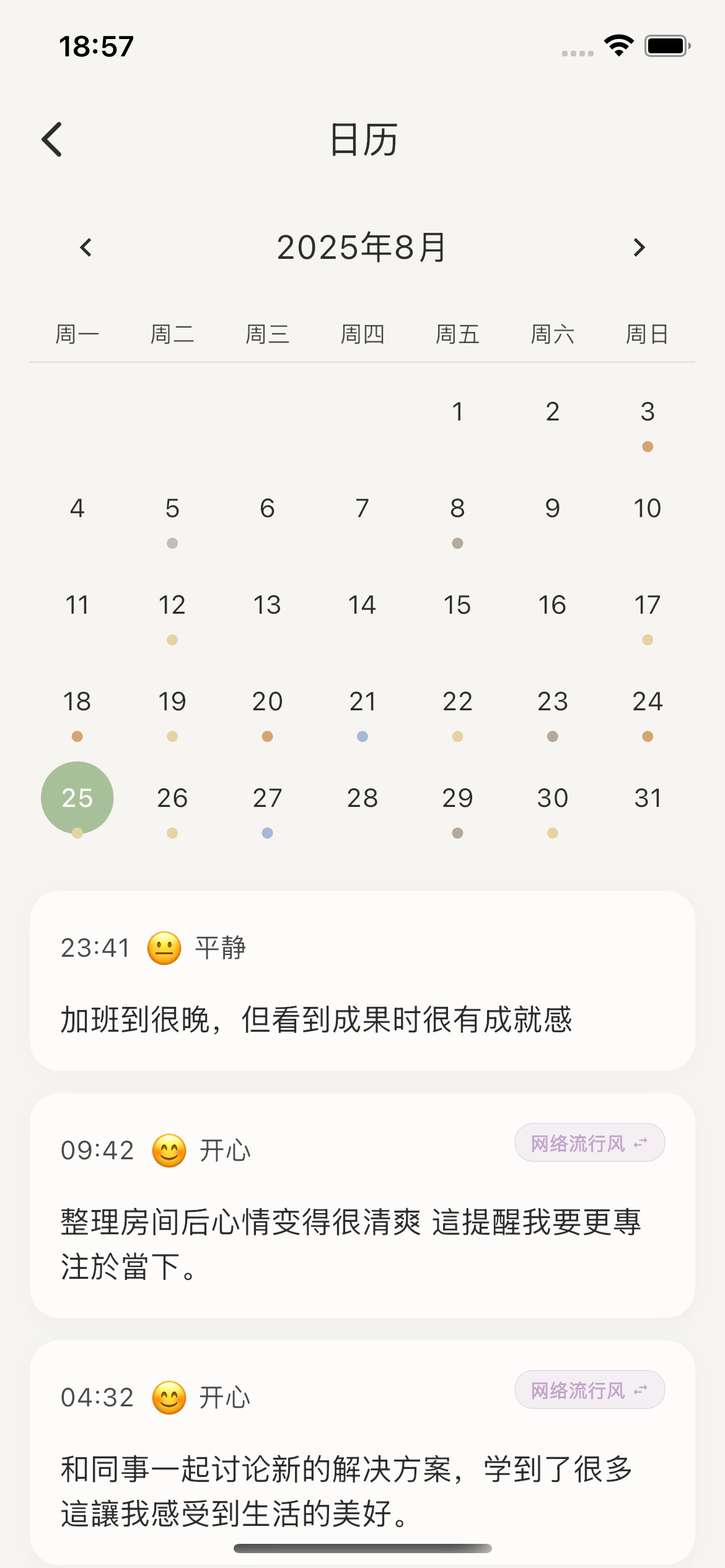This screenshot has height=1568, width=725.
Task: Select August 31 on the calendar
Action: (648, 798)
